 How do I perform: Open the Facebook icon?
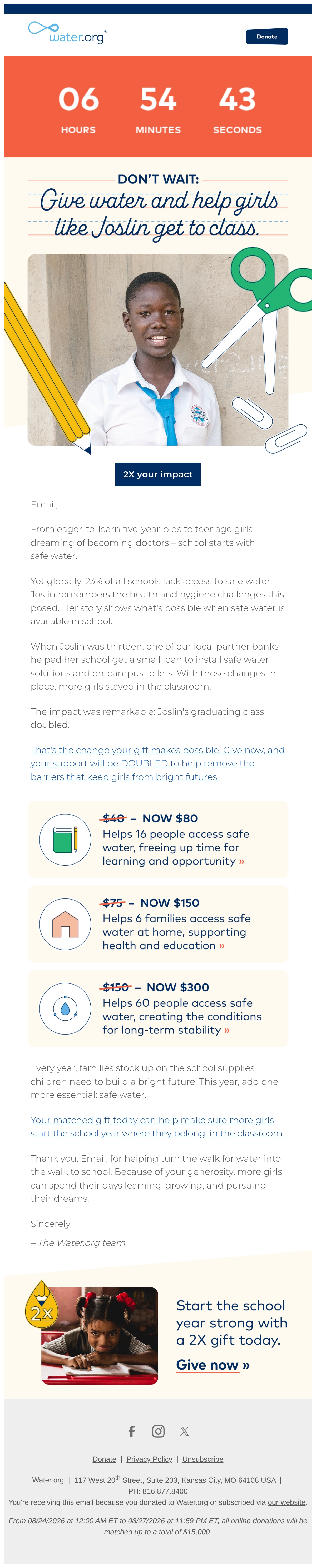(x=131, y=1431)
